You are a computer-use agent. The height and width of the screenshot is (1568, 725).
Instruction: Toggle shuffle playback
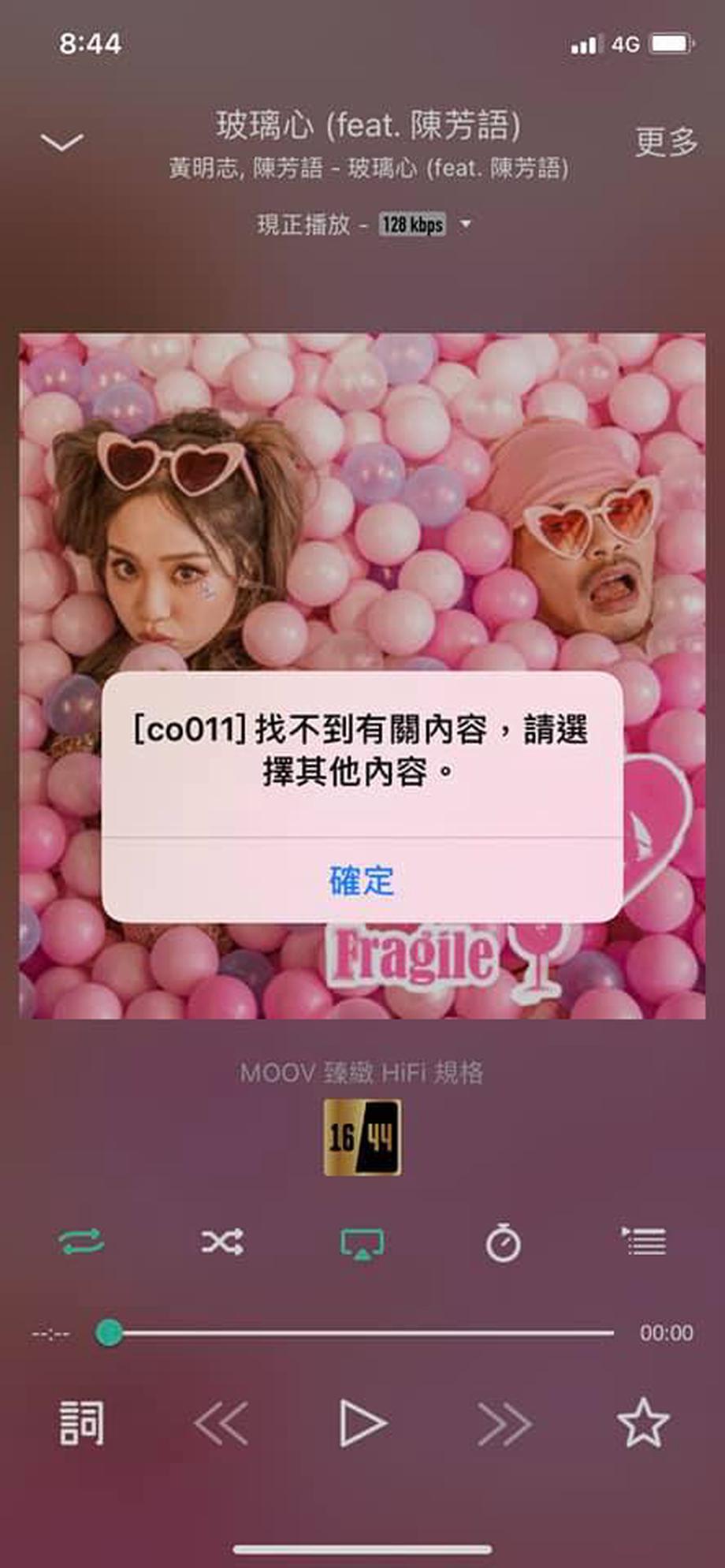[221, 1242]
